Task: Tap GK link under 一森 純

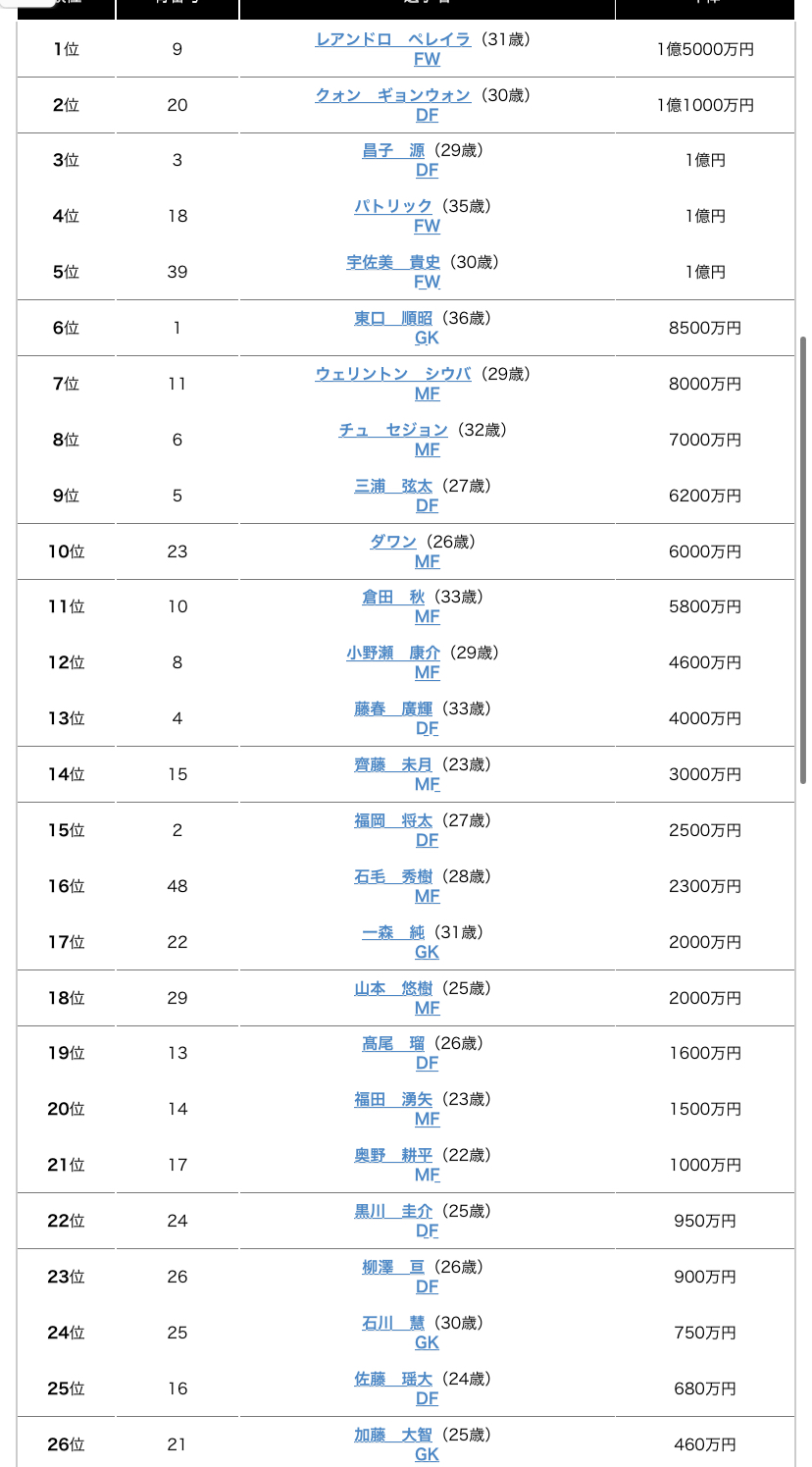Action: coord(427,952)
